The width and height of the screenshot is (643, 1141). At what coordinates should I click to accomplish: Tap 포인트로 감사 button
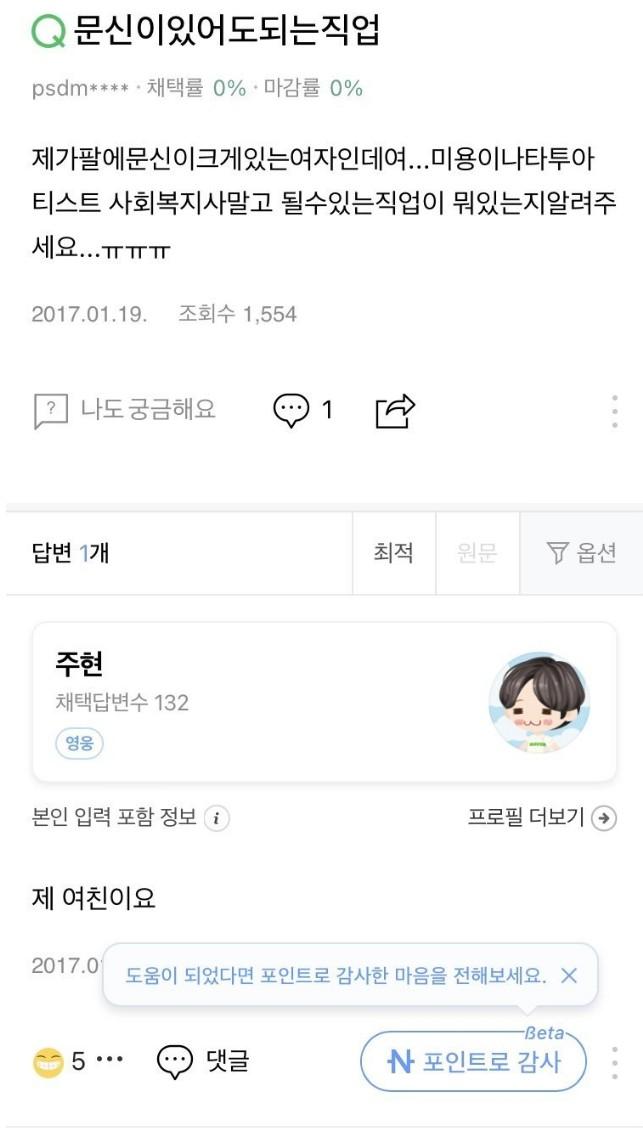[x=474, y=1061]
